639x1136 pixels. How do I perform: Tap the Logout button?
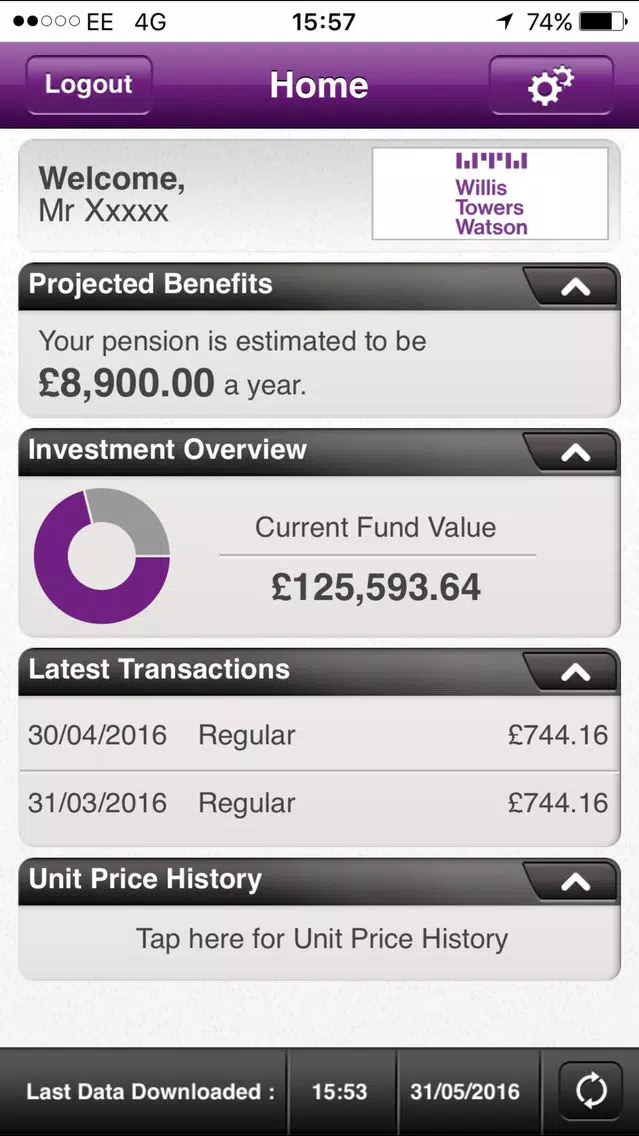(x=89, y=85)
